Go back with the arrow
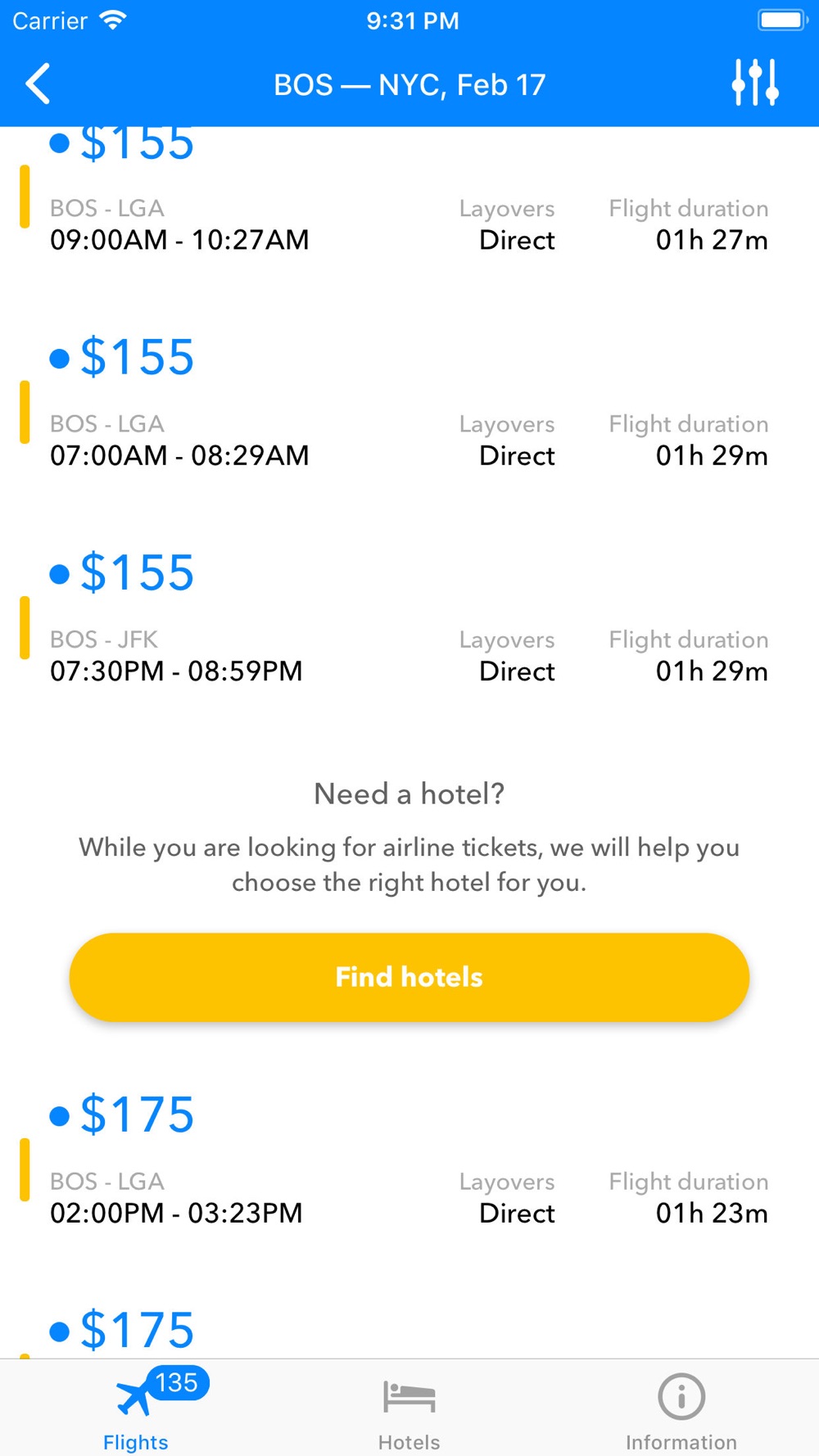 click(x=38, y=84)
